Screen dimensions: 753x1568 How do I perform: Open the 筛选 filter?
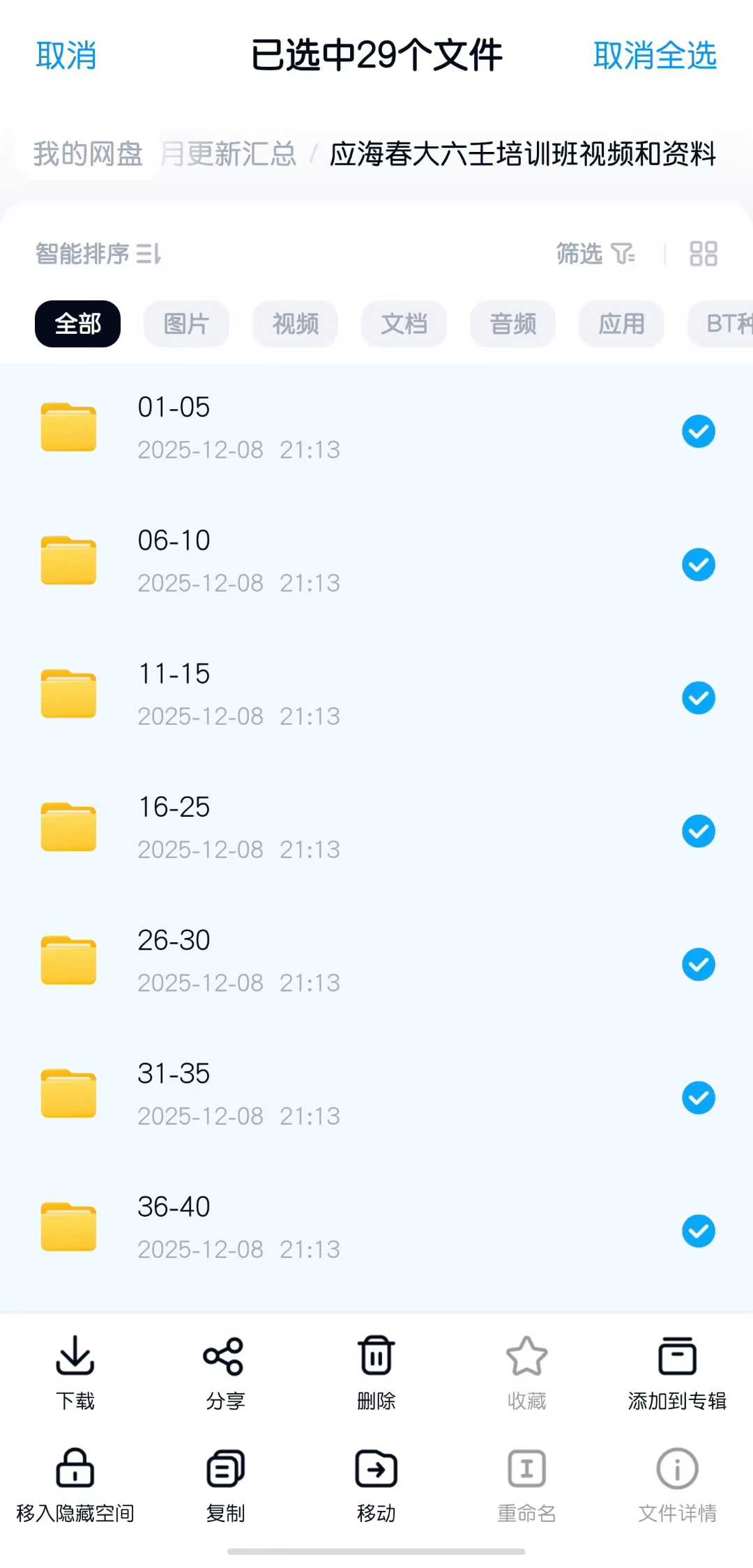tap(595, 254)
